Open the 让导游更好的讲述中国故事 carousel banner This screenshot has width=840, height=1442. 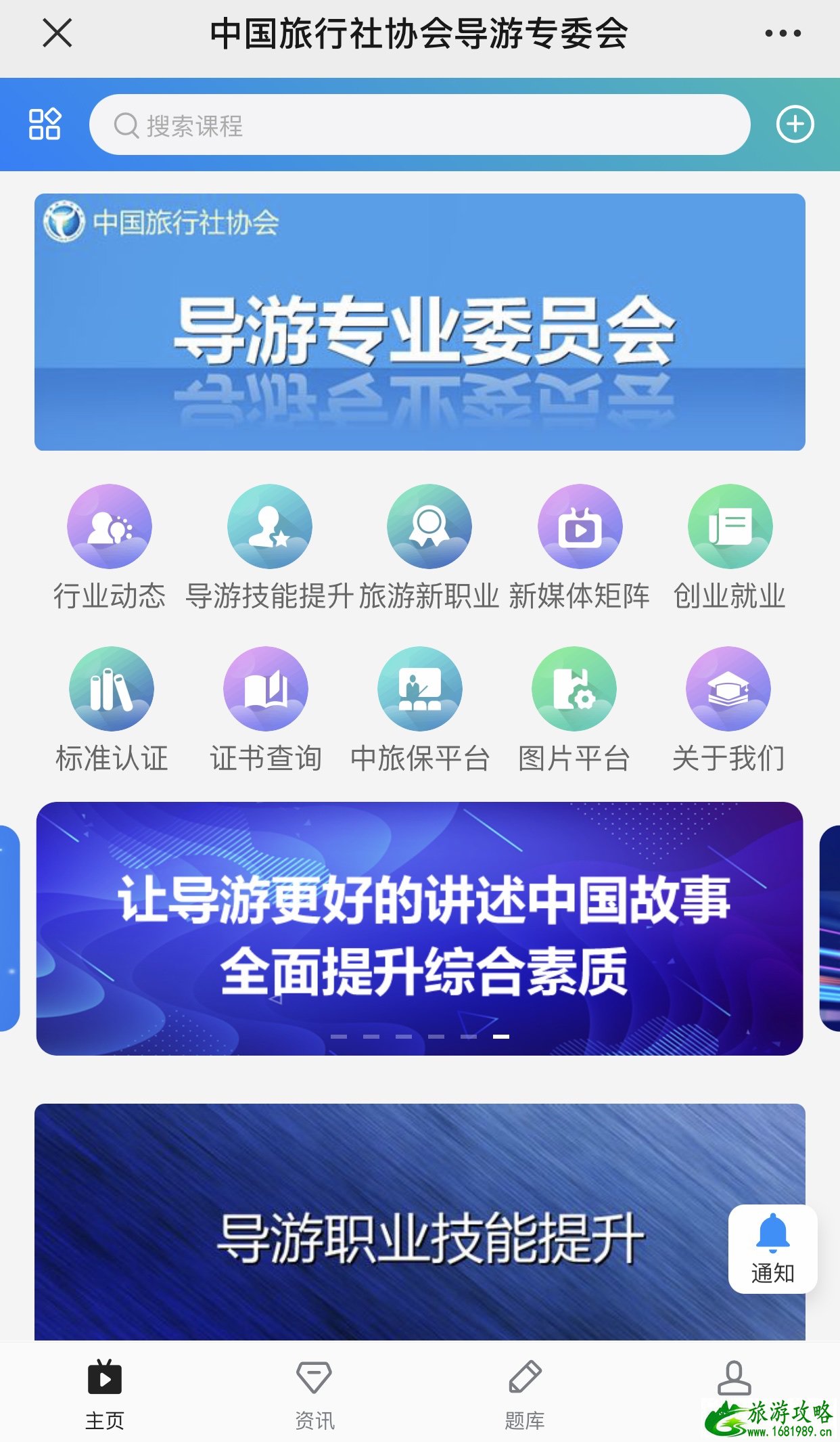(419, 928)
